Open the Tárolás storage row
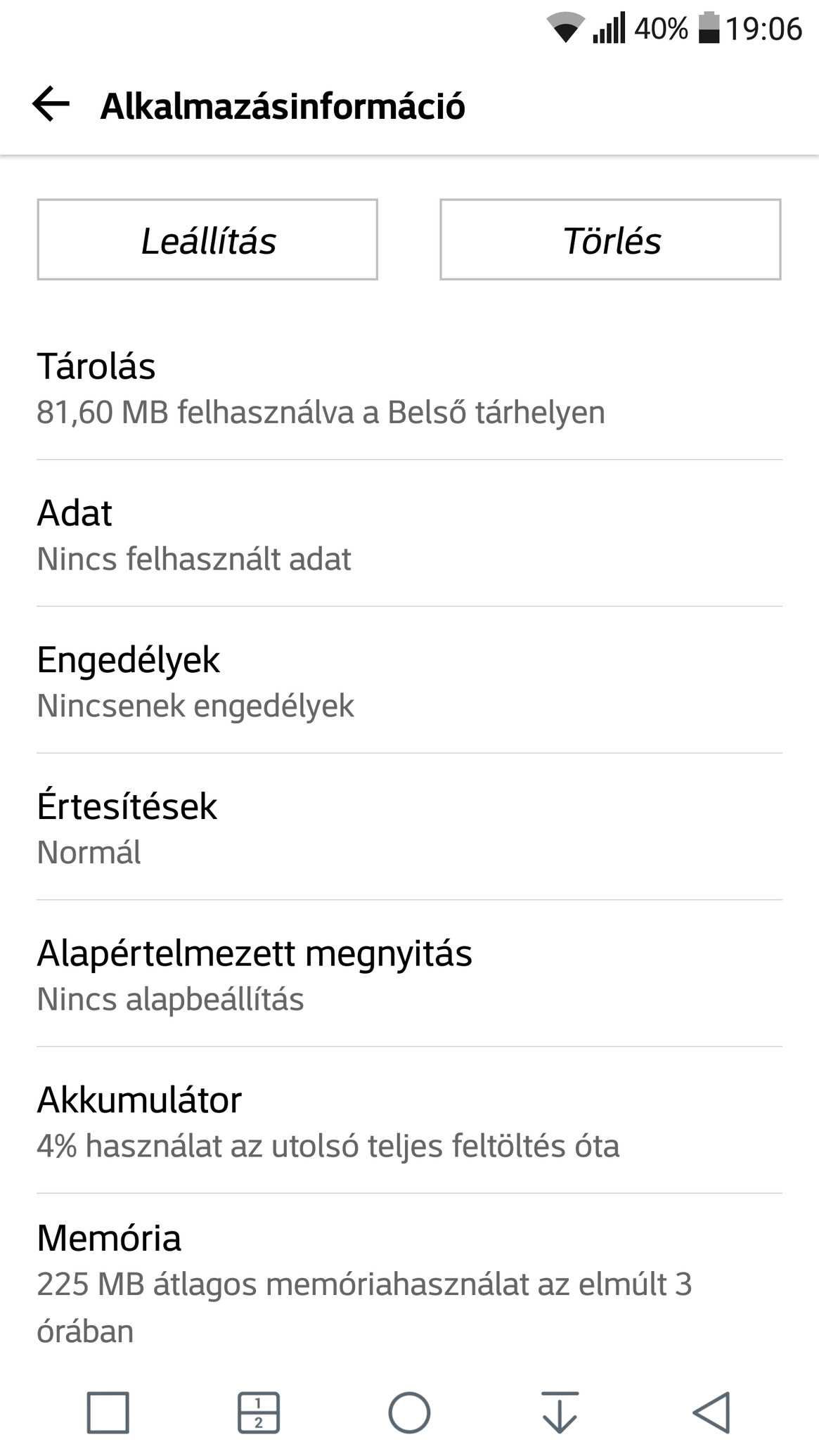The image size is (819, 1456). (409, 387)
